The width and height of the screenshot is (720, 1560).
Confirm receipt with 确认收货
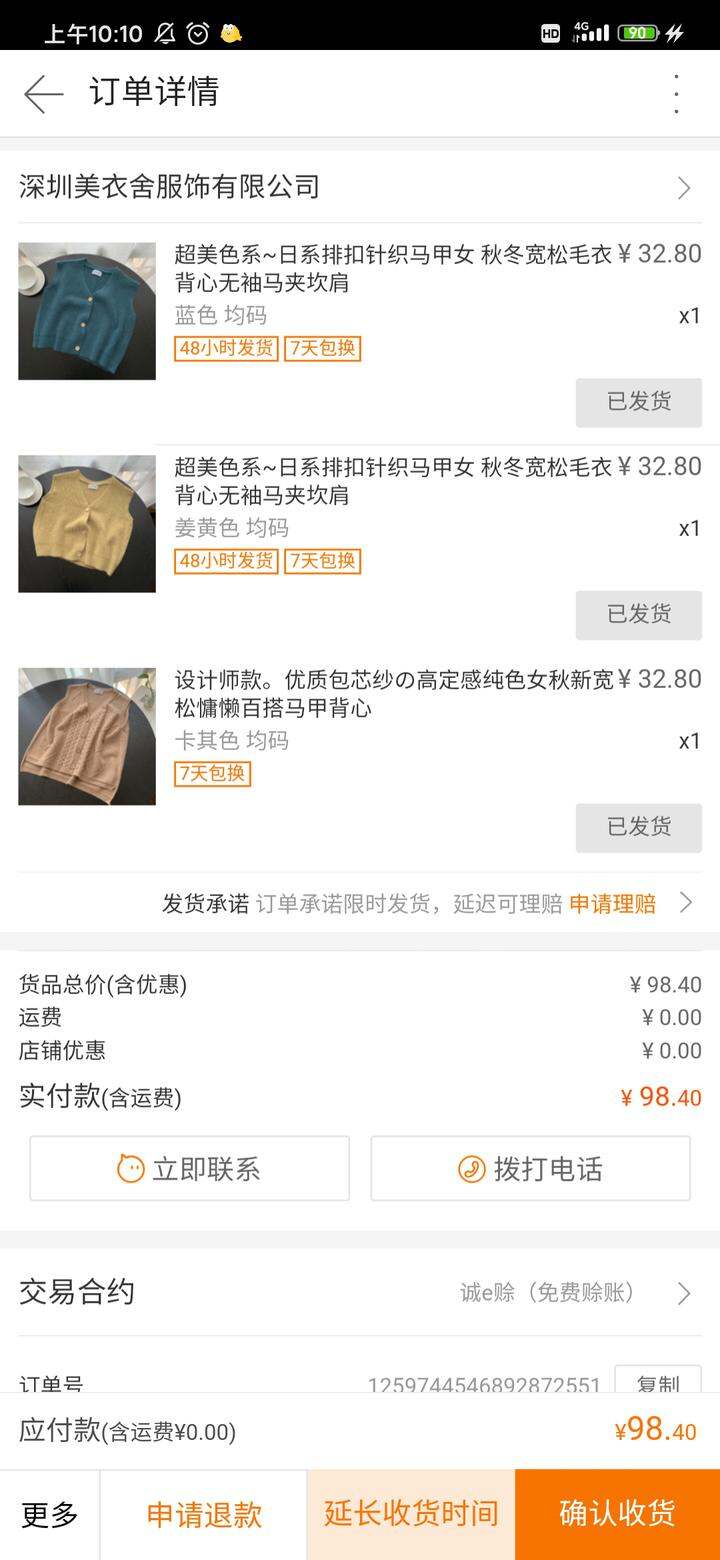tap(618, 1515)
